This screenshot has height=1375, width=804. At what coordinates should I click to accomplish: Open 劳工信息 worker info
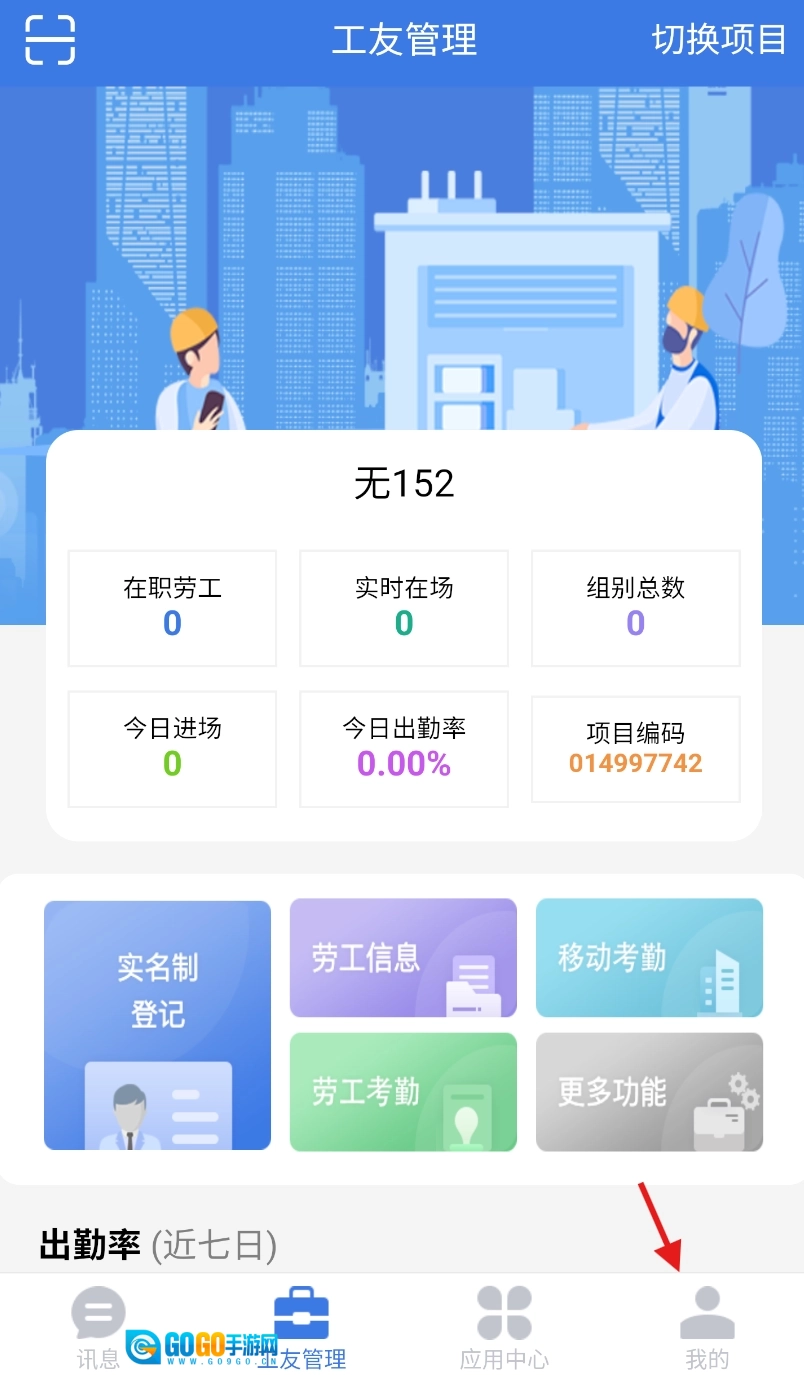pos(403,958)
